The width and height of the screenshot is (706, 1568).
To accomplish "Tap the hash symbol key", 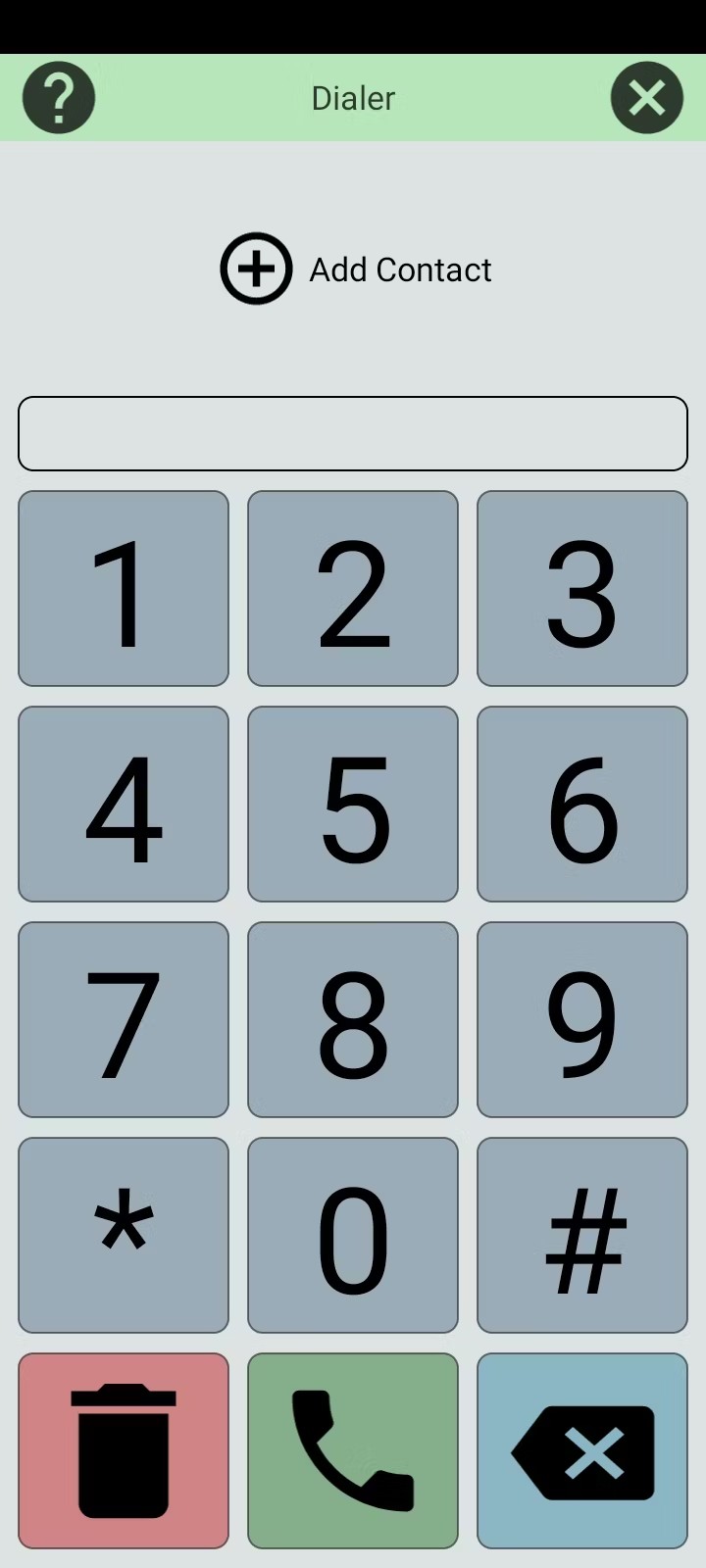I will click(x=582, y=1235).
